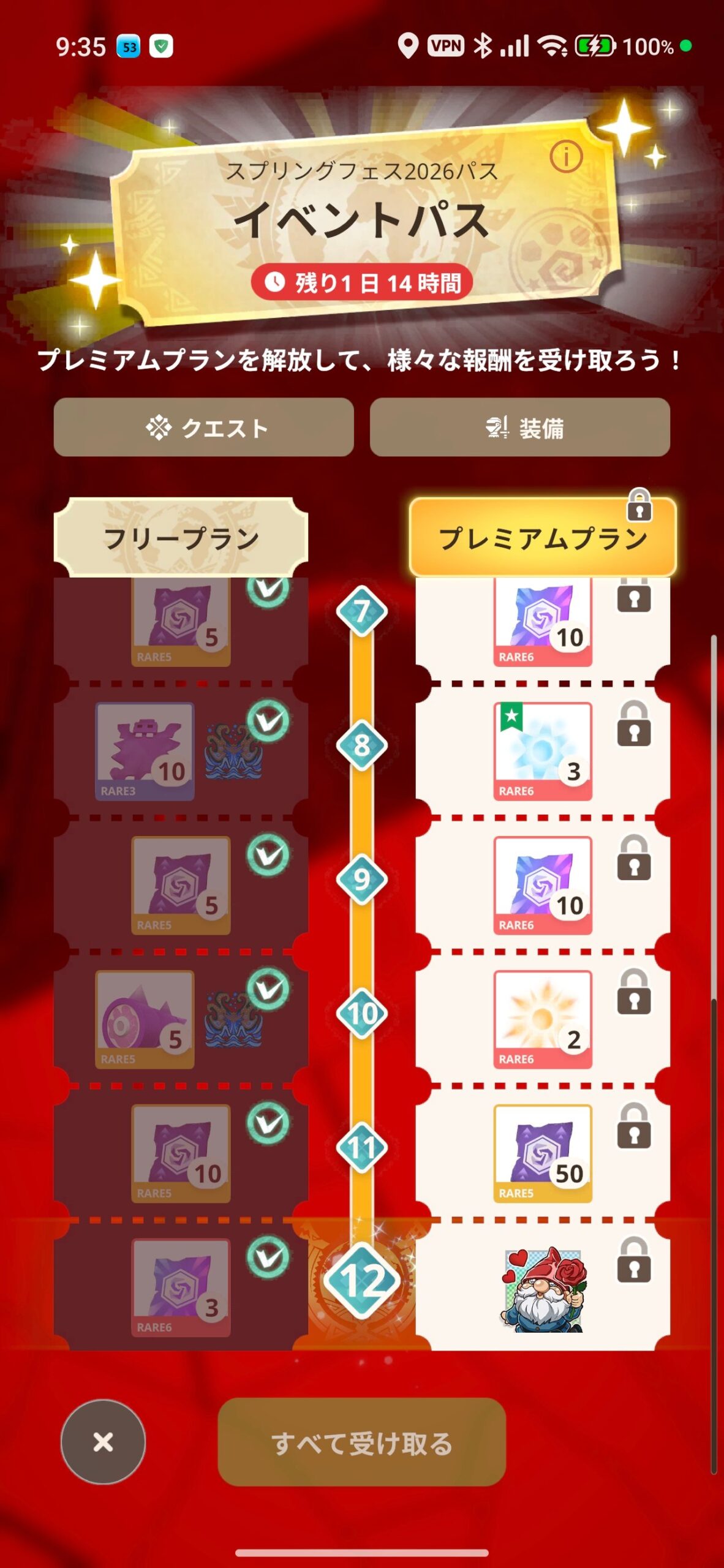View the starred RARE6 x3 premium reward
The image size is (724, 1568).
coord(543,751)
